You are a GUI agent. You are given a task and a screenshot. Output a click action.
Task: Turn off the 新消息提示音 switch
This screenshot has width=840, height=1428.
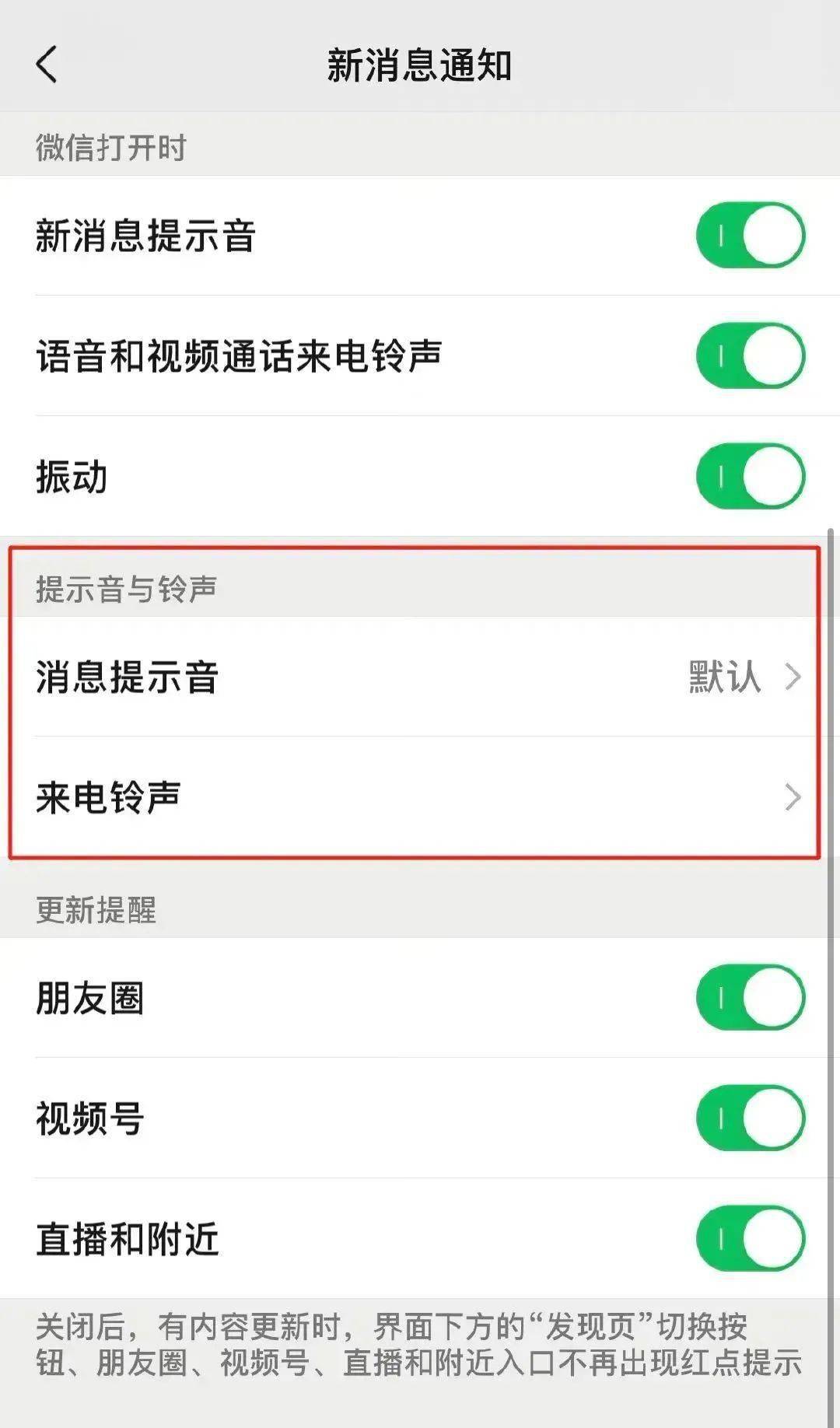point(750,236)
